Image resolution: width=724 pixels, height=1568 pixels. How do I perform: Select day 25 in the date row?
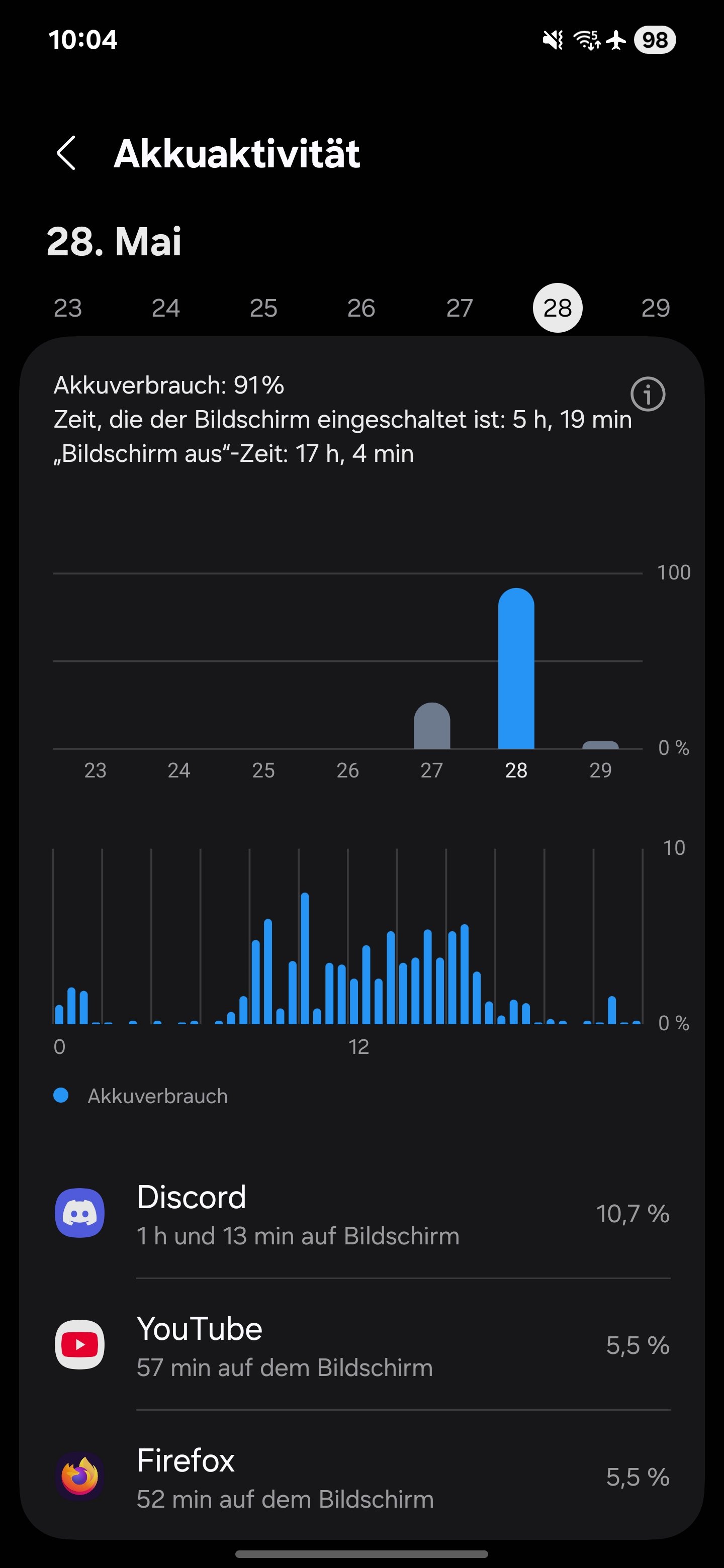click(263, 308)
